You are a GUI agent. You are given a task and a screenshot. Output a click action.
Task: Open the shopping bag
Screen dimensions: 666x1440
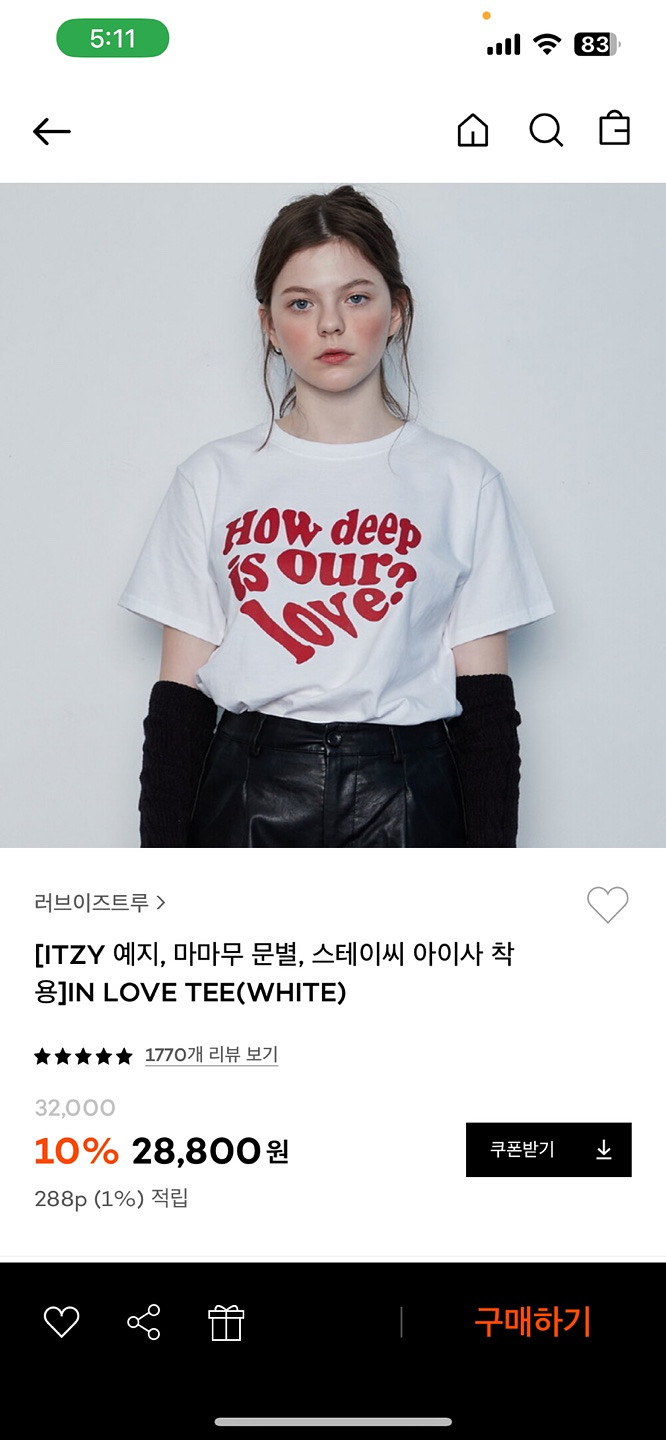coord(614,129)
